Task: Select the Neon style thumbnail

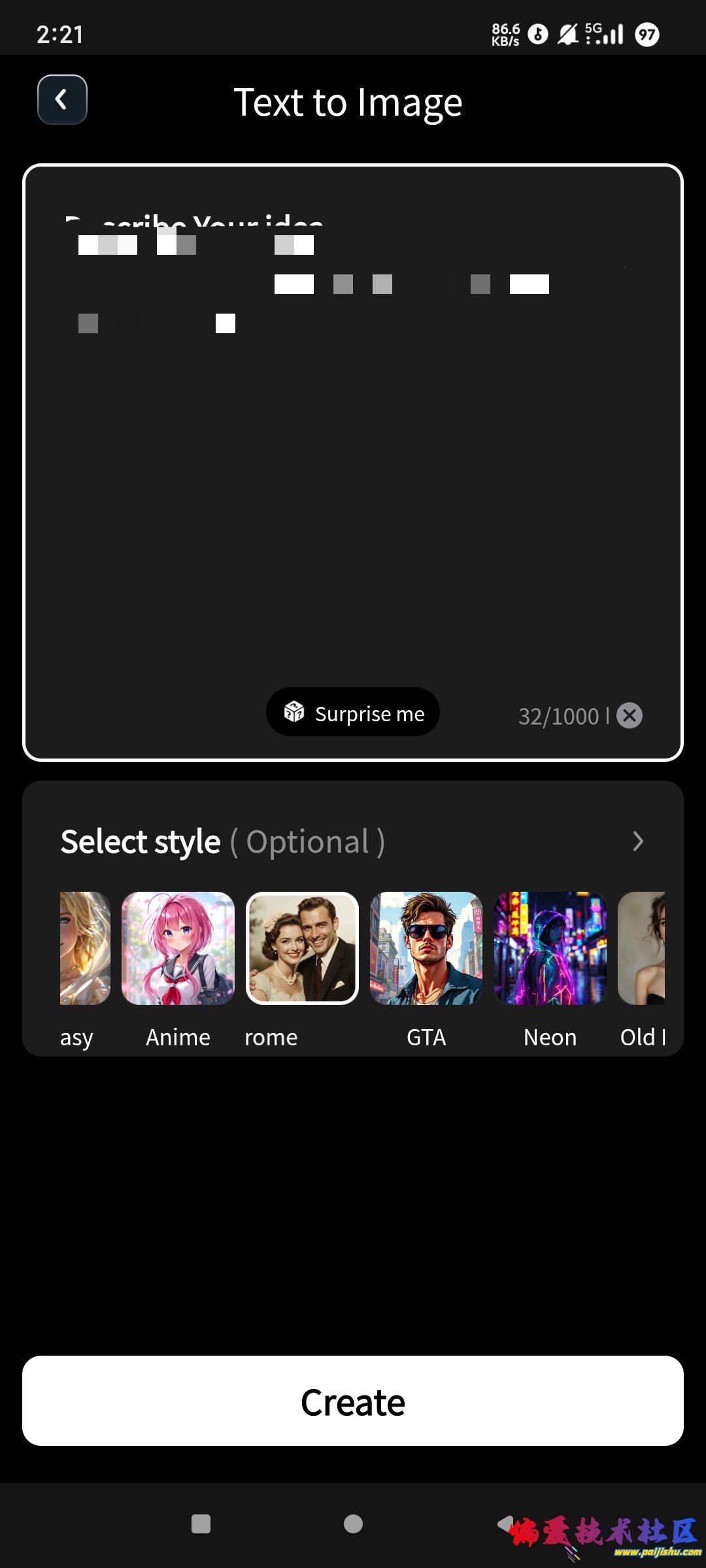Action: pos(550,949)
